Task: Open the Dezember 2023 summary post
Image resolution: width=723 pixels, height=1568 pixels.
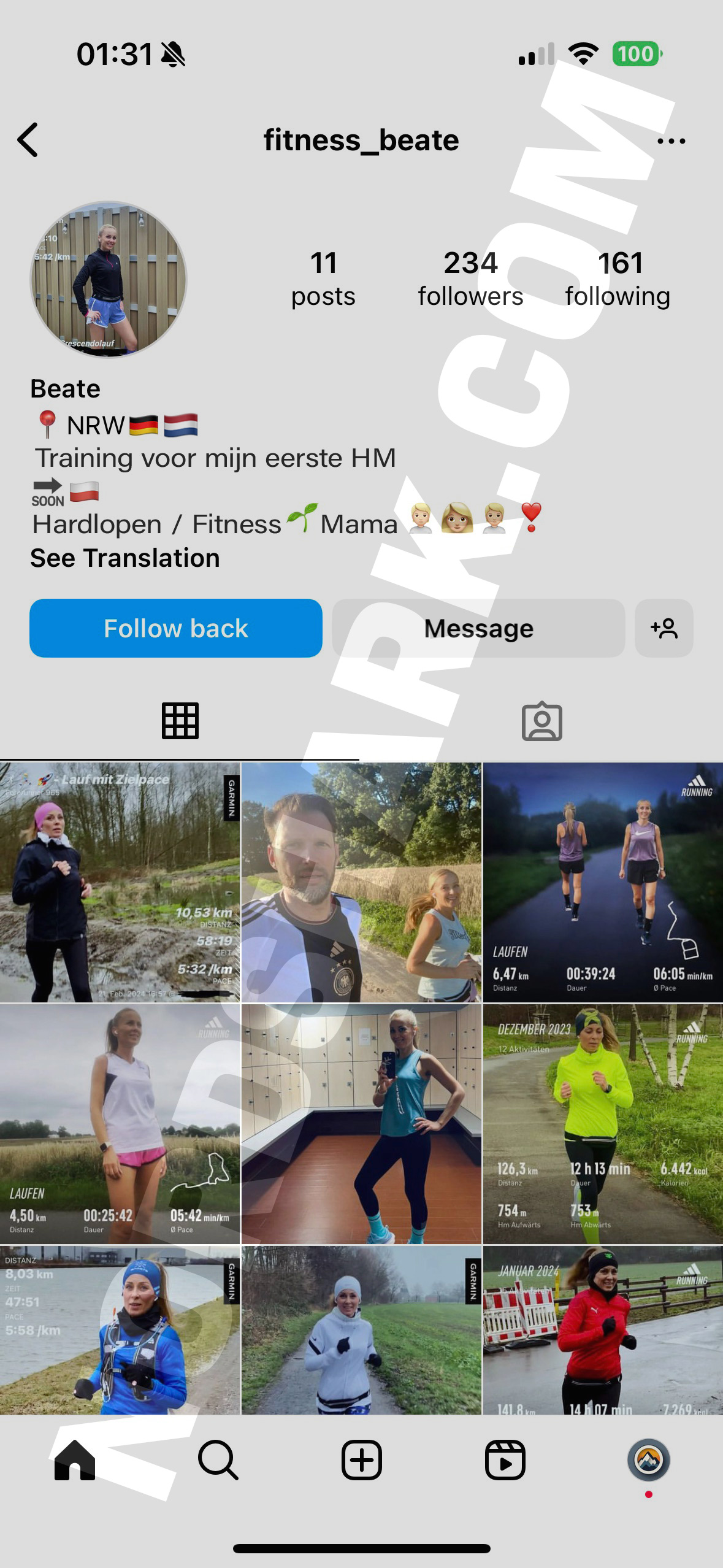Action: click(603, 1124)
